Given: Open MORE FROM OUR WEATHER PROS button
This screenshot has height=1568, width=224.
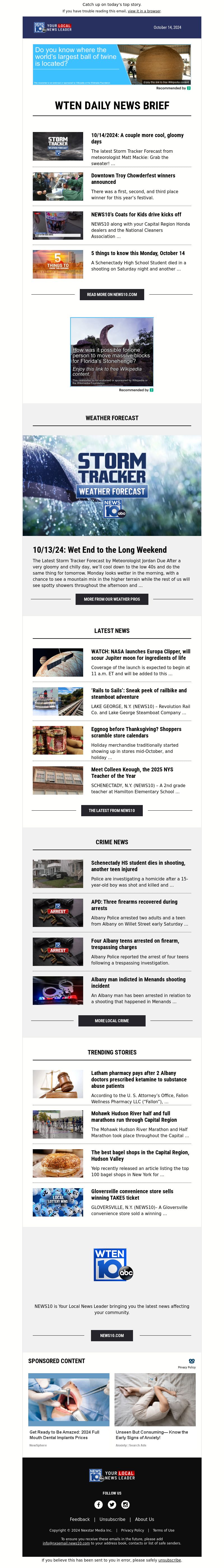Looking at the screenshot, I should click(x=111, y=599).
